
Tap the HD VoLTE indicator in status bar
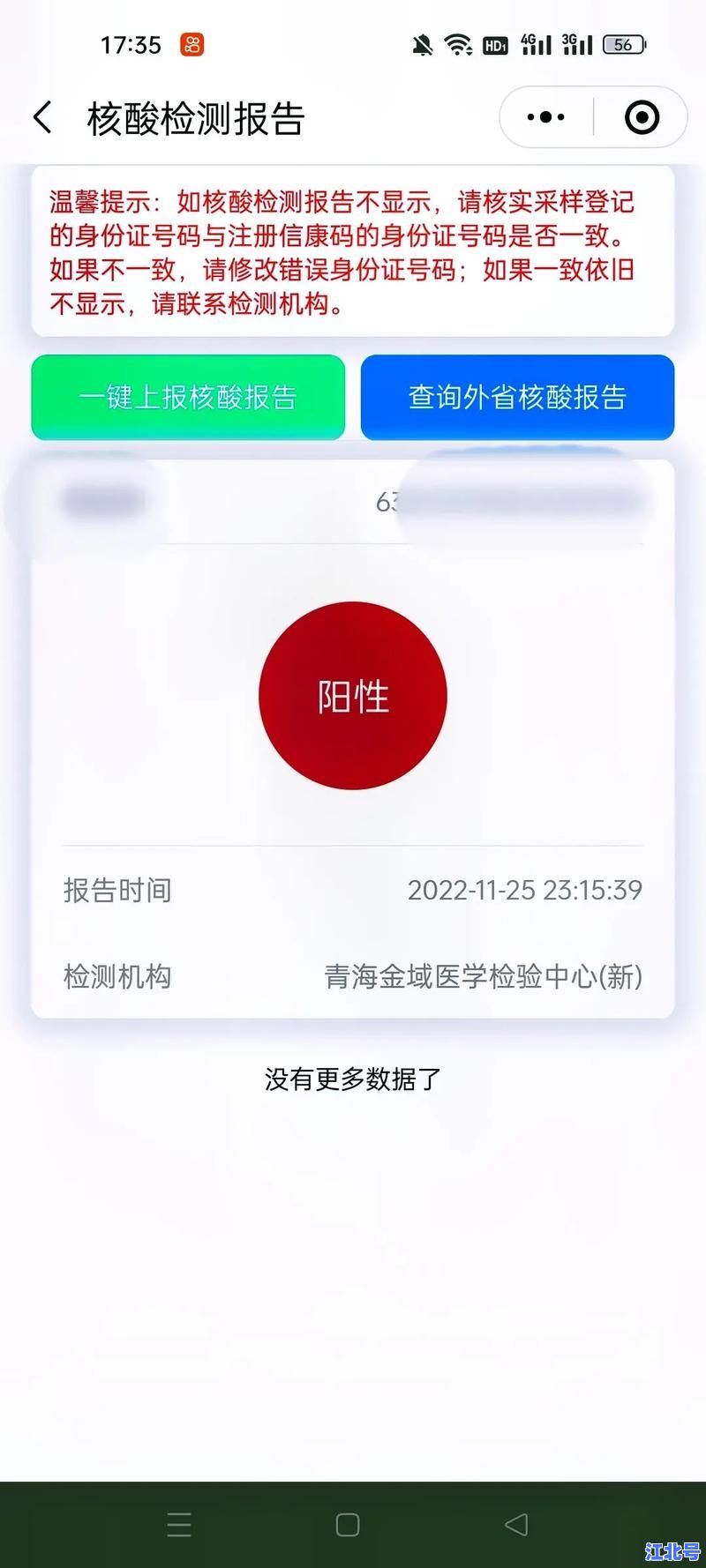494,44
